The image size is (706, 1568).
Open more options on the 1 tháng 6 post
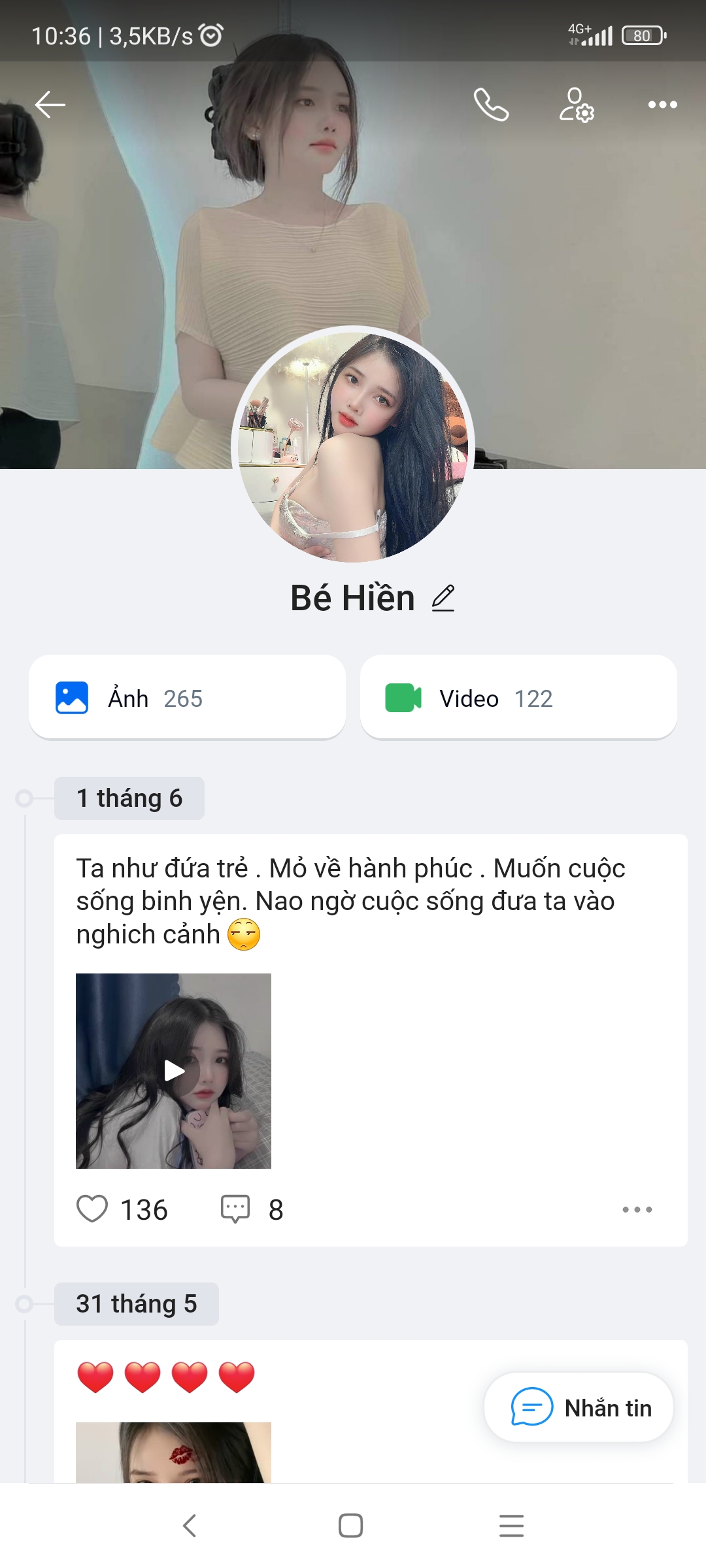pyautogui.click(x=637, y=1209)
